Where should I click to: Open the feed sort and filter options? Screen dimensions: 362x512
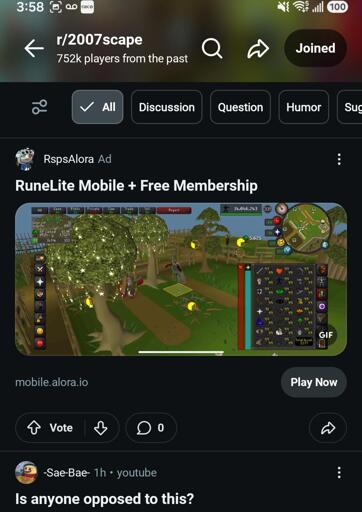39,107
